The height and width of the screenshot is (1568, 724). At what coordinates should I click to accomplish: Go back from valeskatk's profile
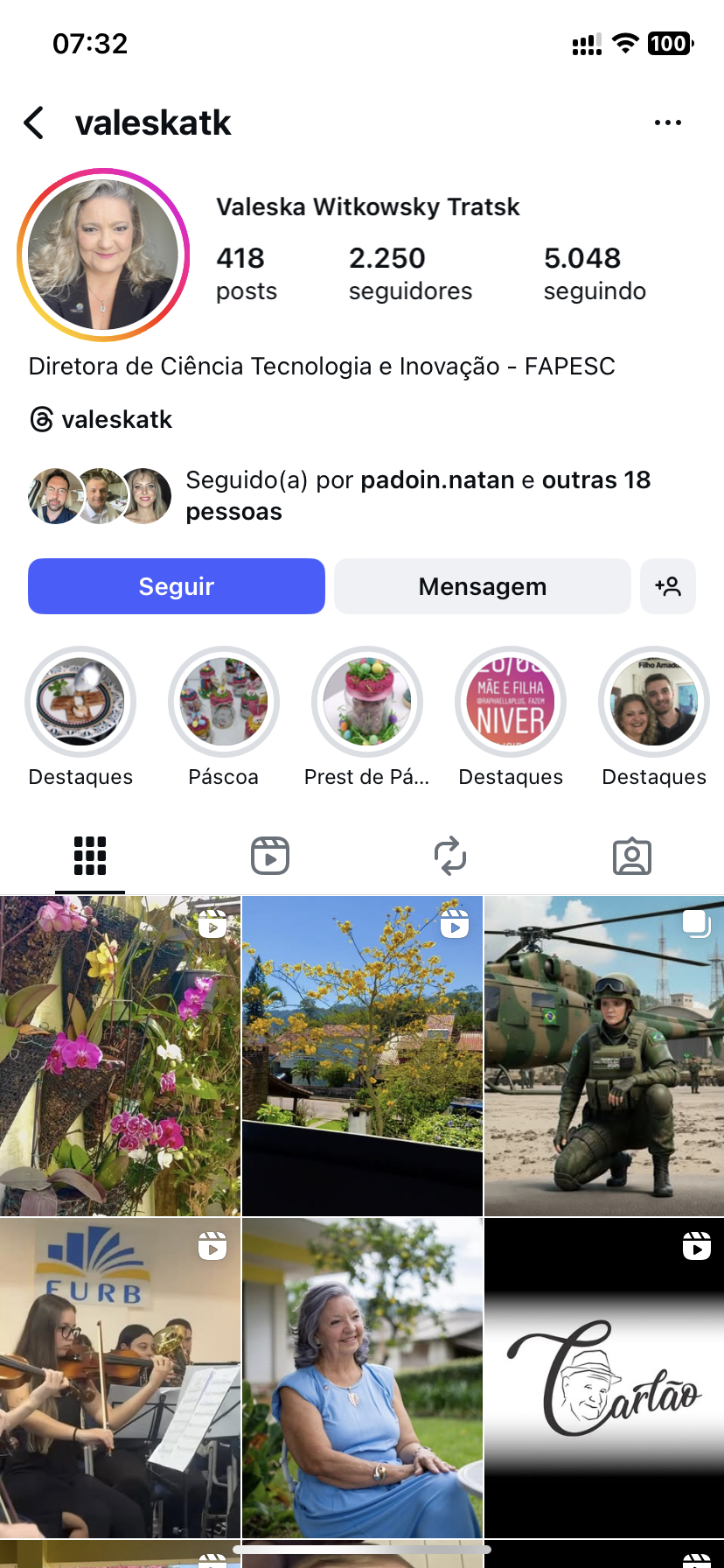click(x=35, y=123)
